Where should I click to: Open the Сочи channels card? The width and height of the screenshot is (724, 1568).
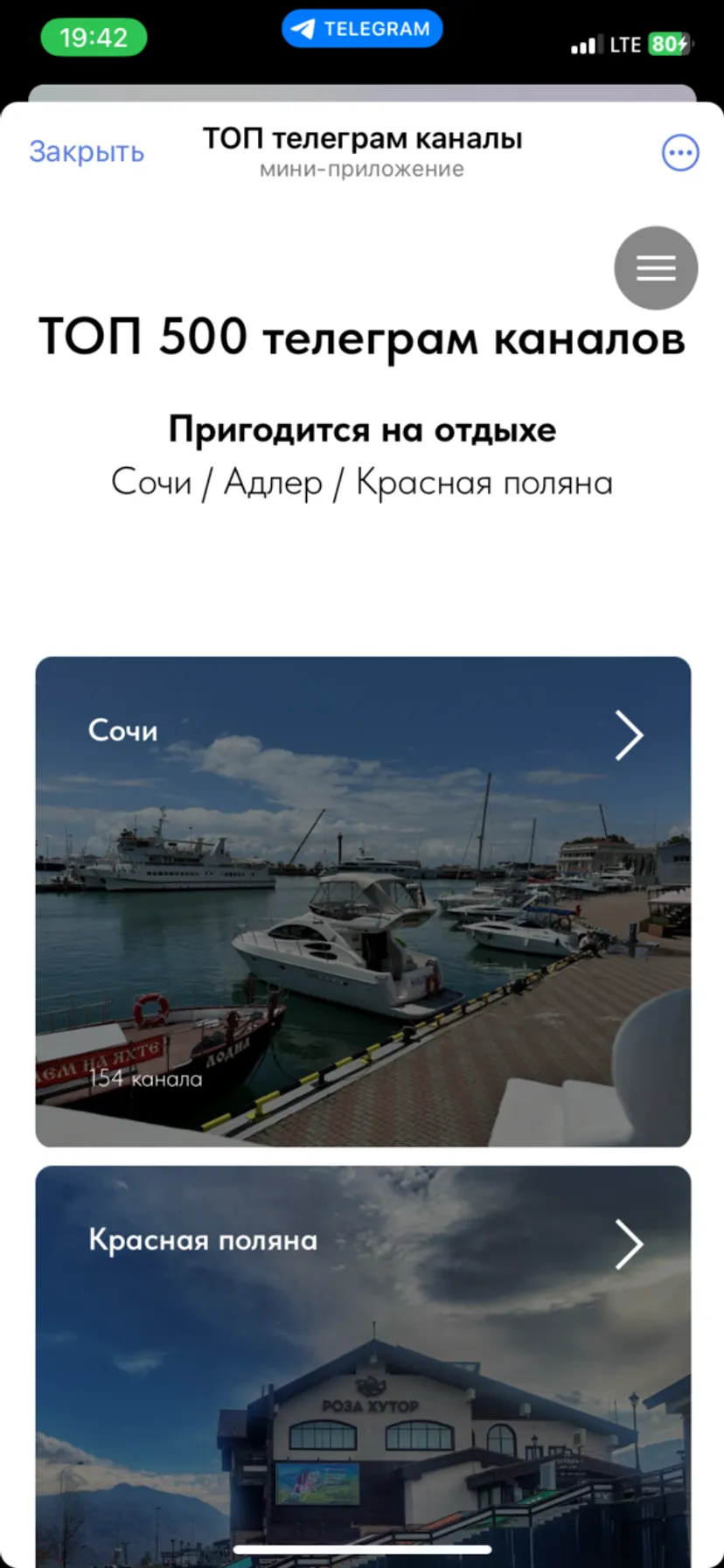point(363,901)
